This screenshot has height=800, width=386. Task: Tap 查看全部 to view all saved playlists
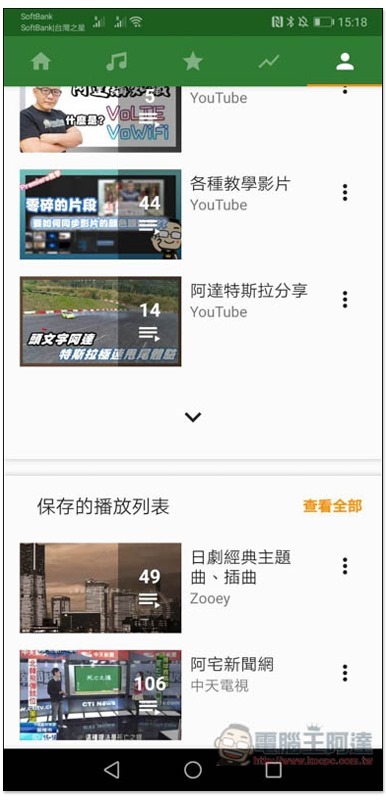click(x=332, y=506)
